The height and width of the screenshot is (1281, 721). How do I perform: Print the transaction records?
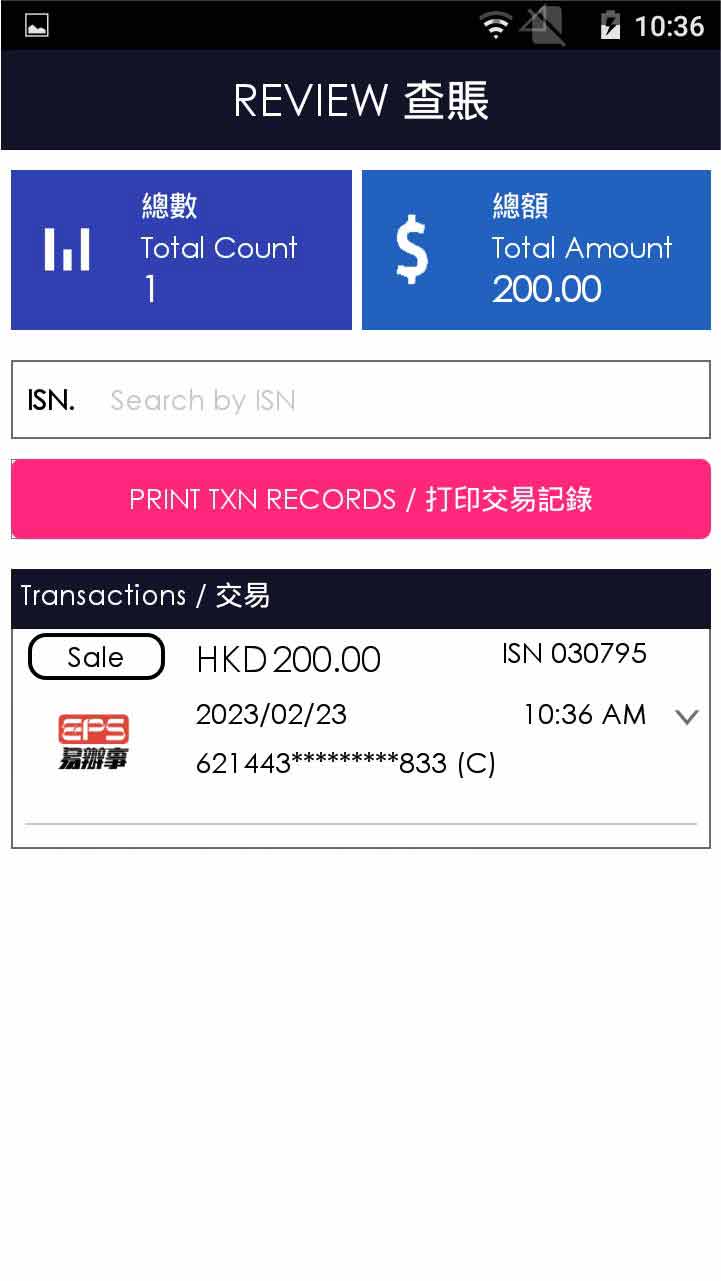coord(360,499)
